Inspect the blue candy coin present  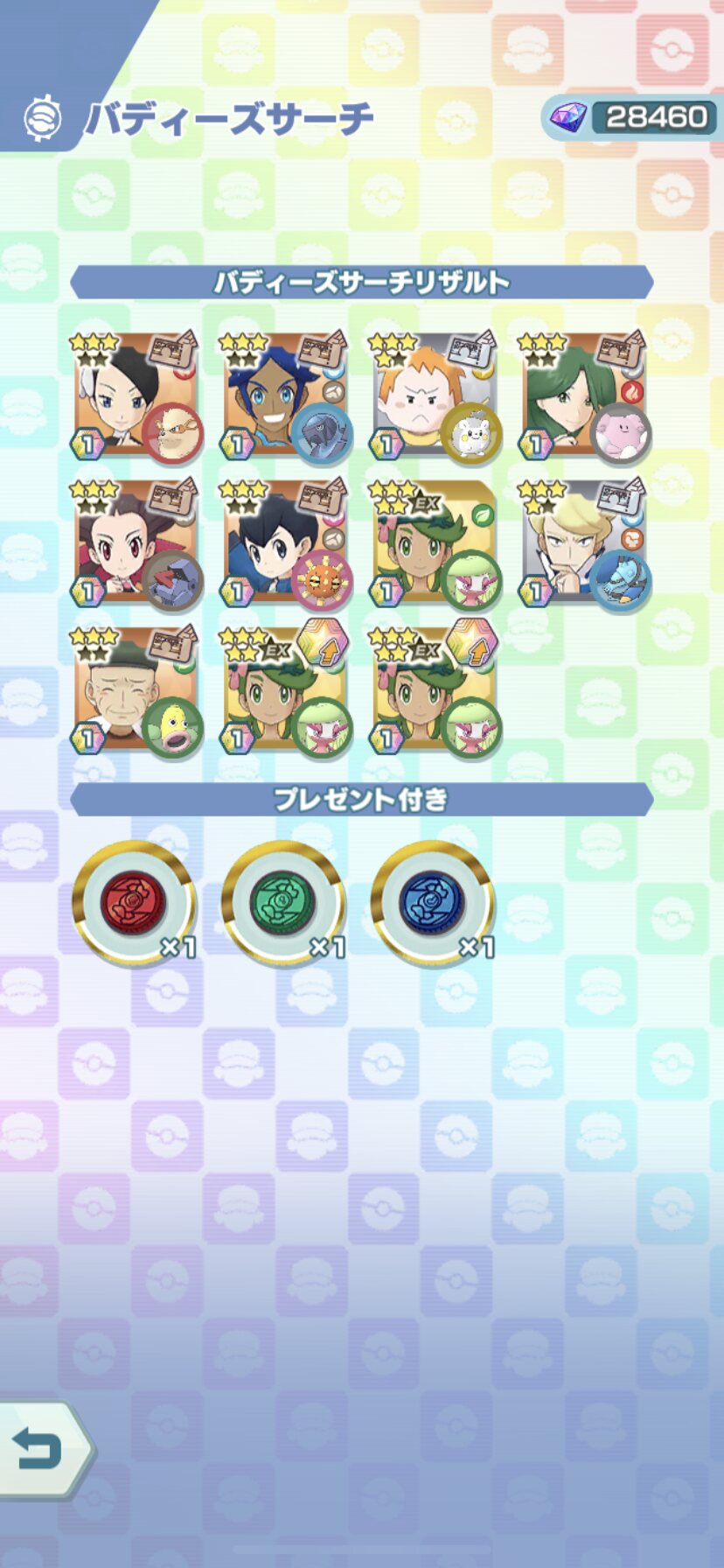433,903
